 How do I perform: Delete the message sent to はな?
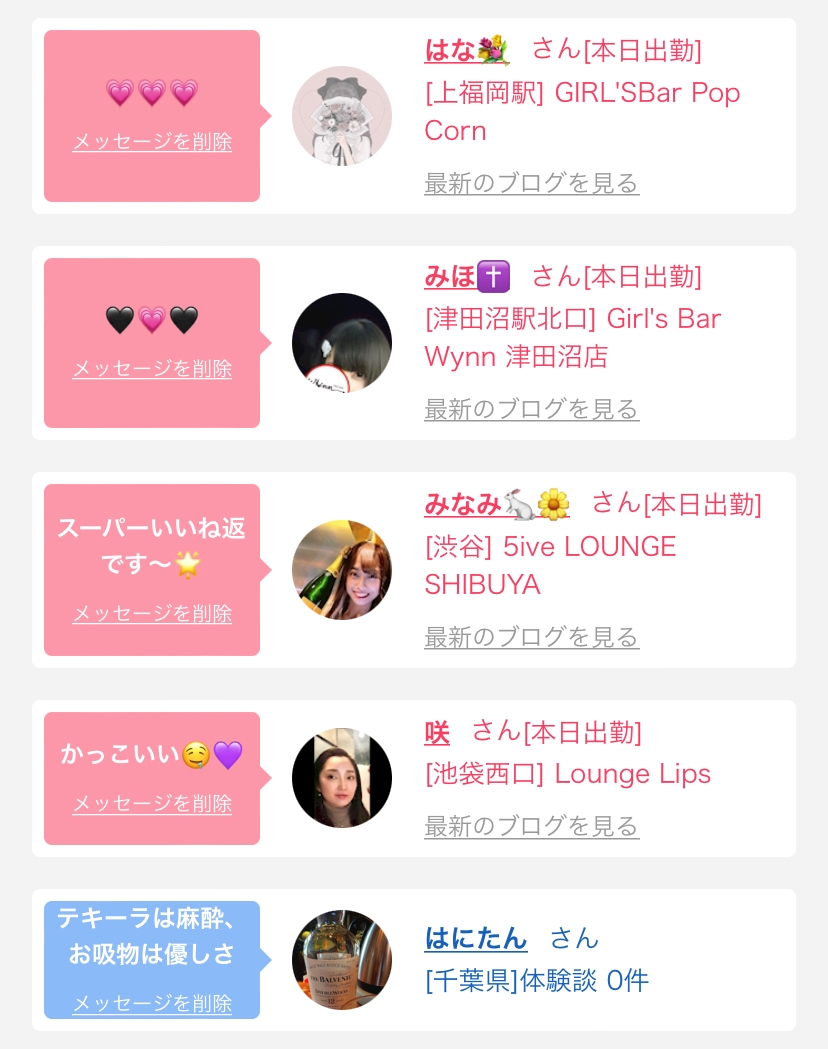[152, 142]
